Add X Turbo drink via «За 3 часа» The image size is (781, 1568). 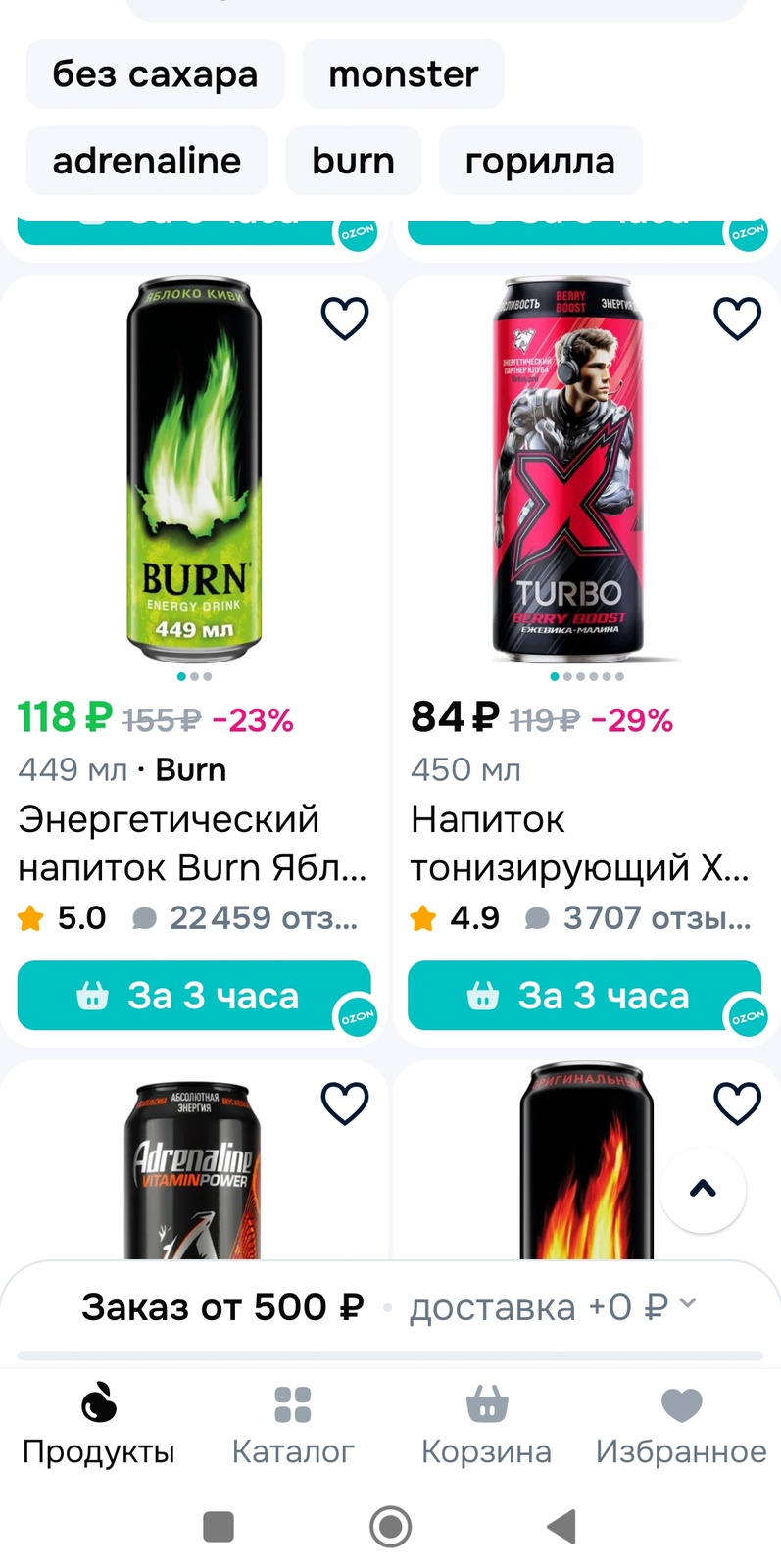tap(584, 996)
